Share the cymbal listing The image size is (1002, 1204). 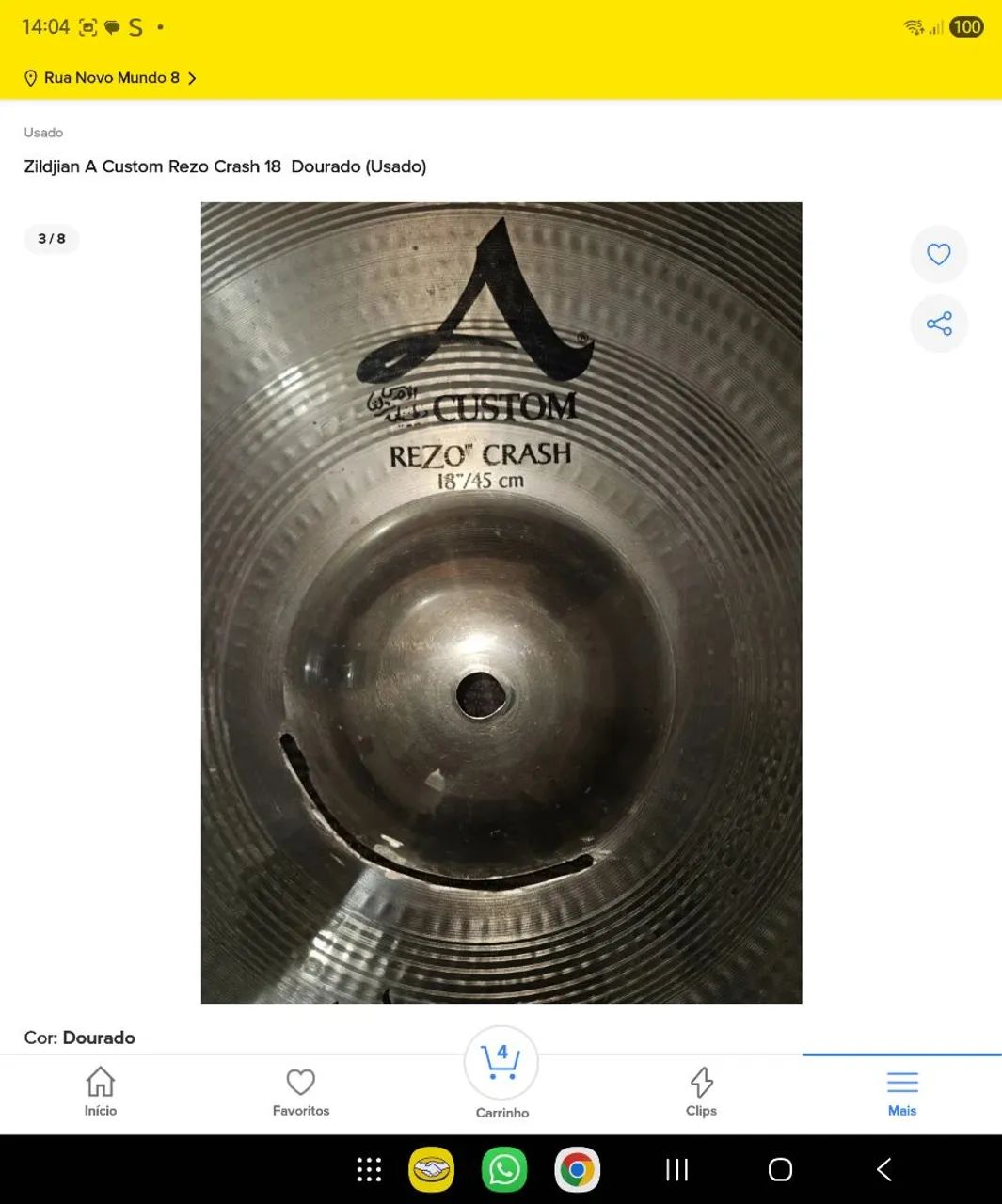[938, 324]
